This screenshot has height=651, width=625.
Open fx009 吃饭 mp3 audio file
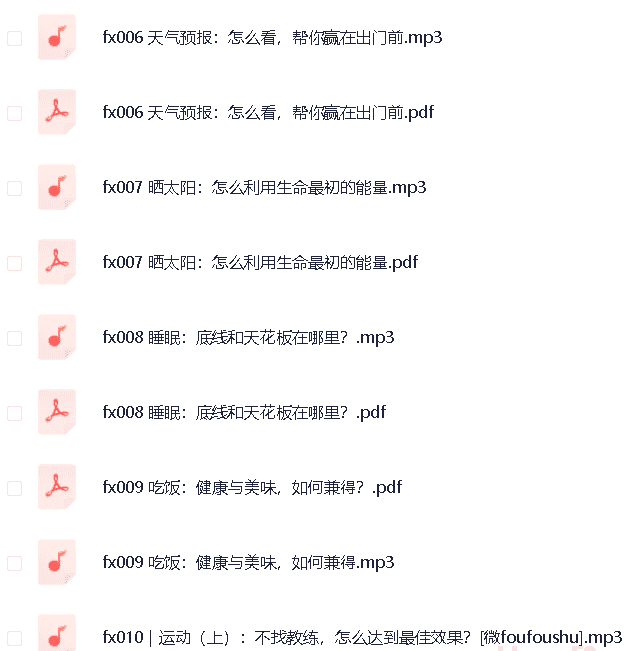click(x=248, y=563)
